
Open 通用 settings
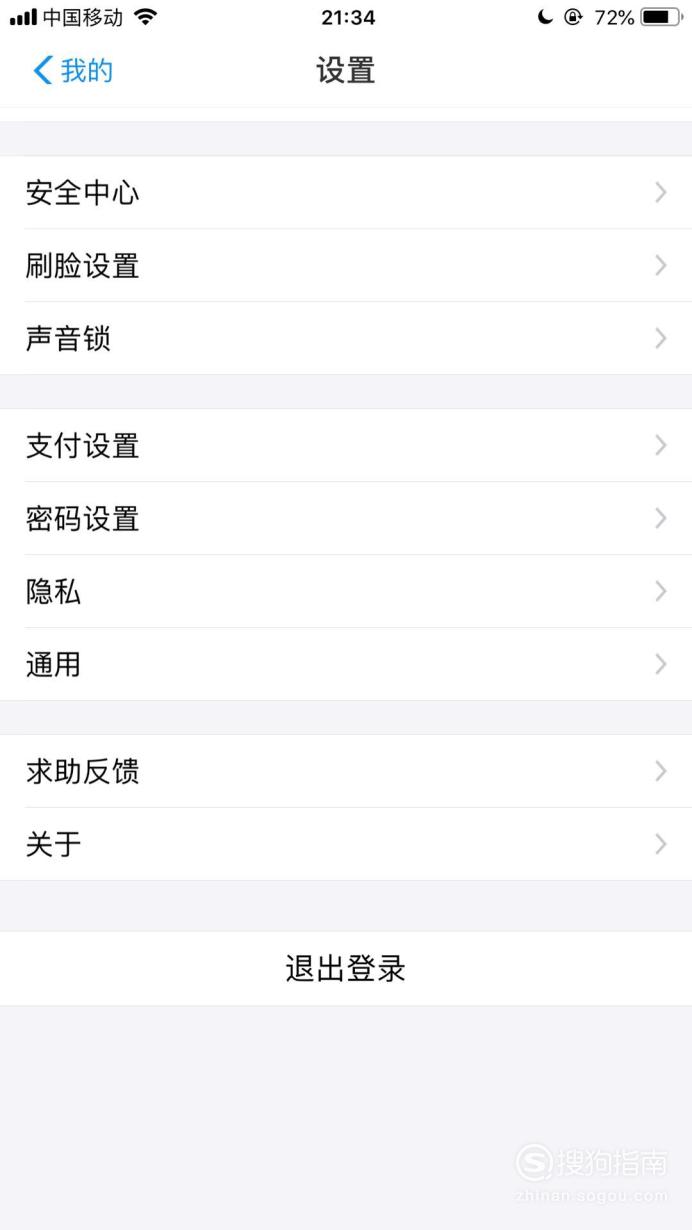(346, 664)
